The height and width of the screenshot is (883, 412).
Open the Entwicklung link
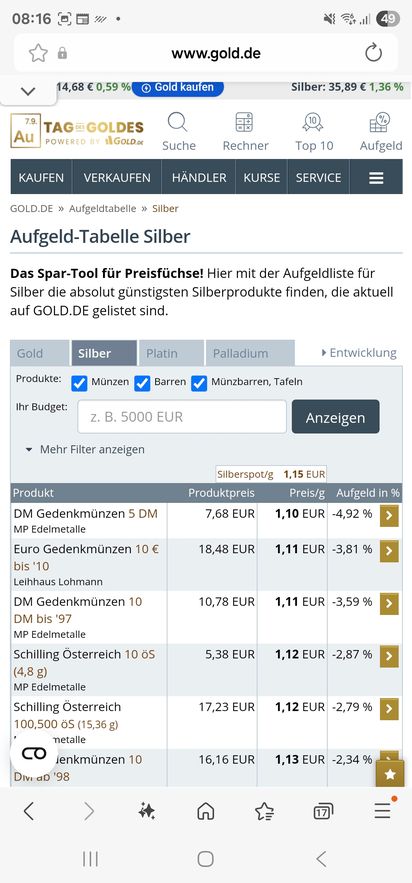(x=359, y=353)
